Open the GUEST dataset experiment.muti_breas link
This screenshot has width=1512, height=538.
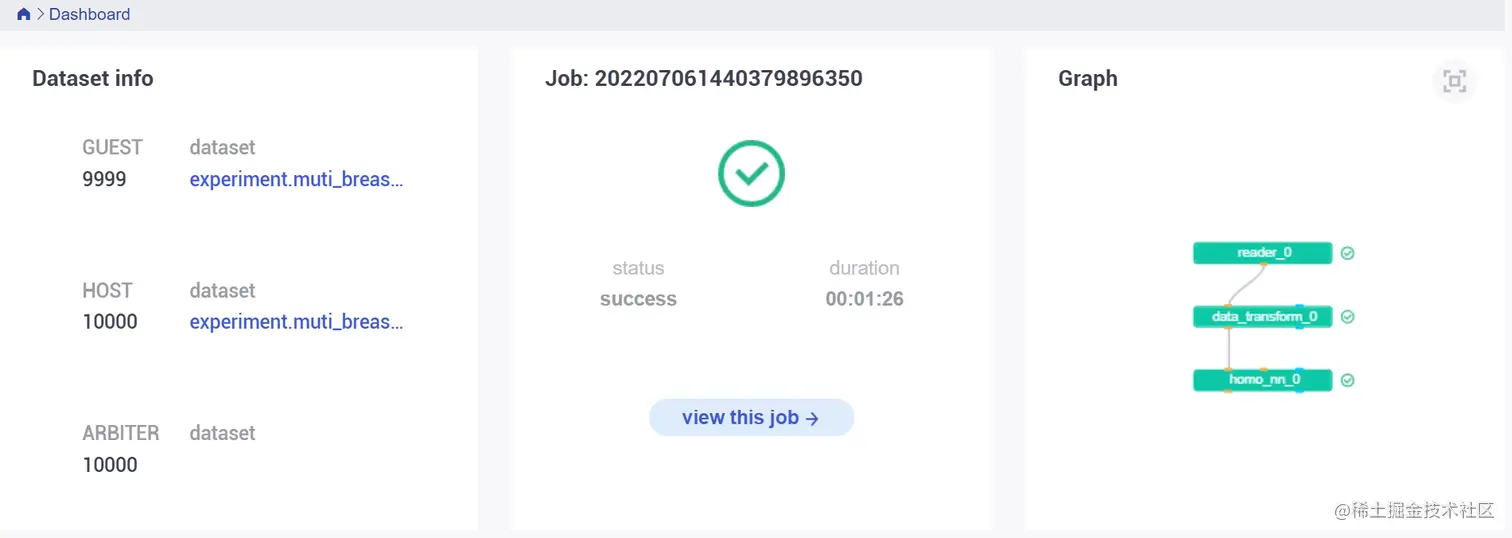click(x=296, y=180)
